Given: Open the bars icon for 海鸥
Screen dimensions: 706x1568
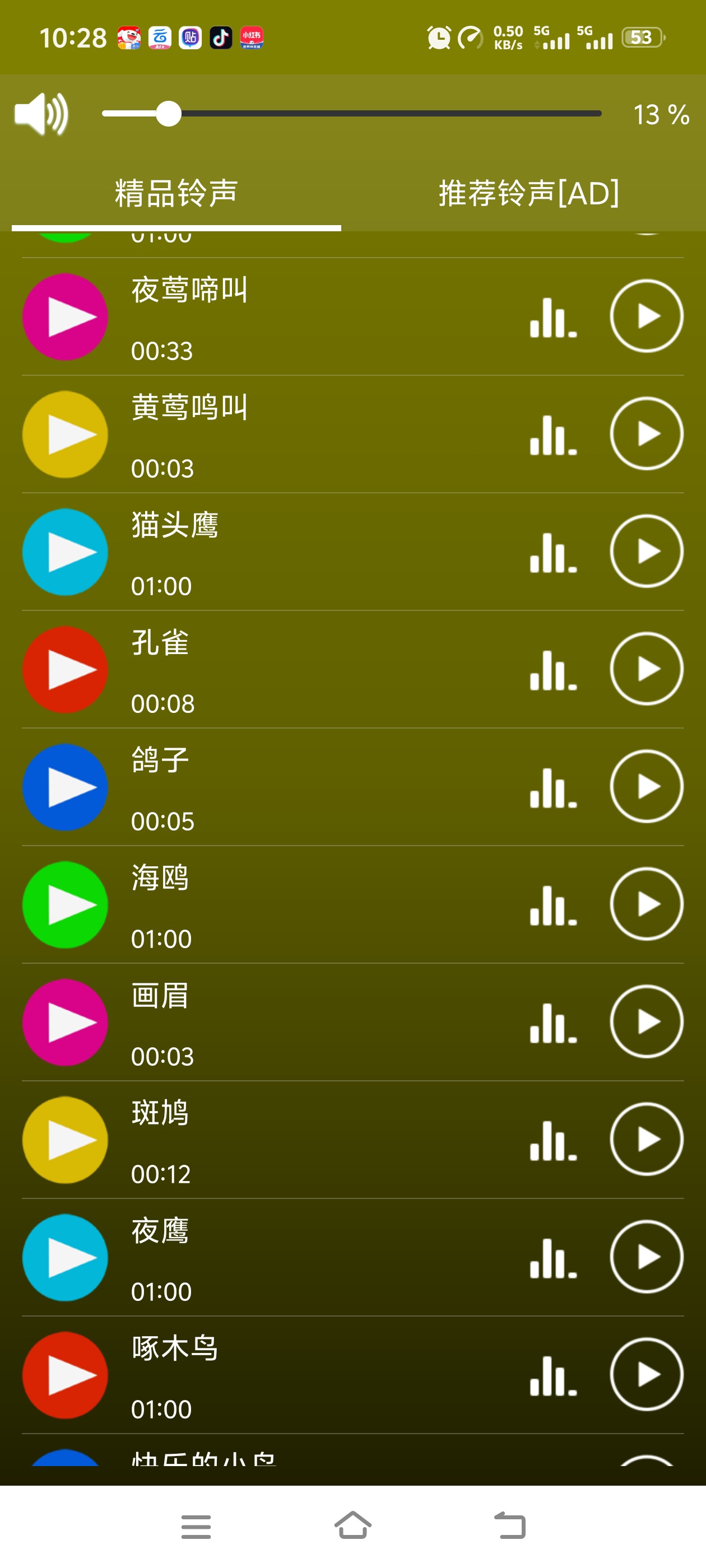Looking at the screenshot, I should click(x=553, y=904).
